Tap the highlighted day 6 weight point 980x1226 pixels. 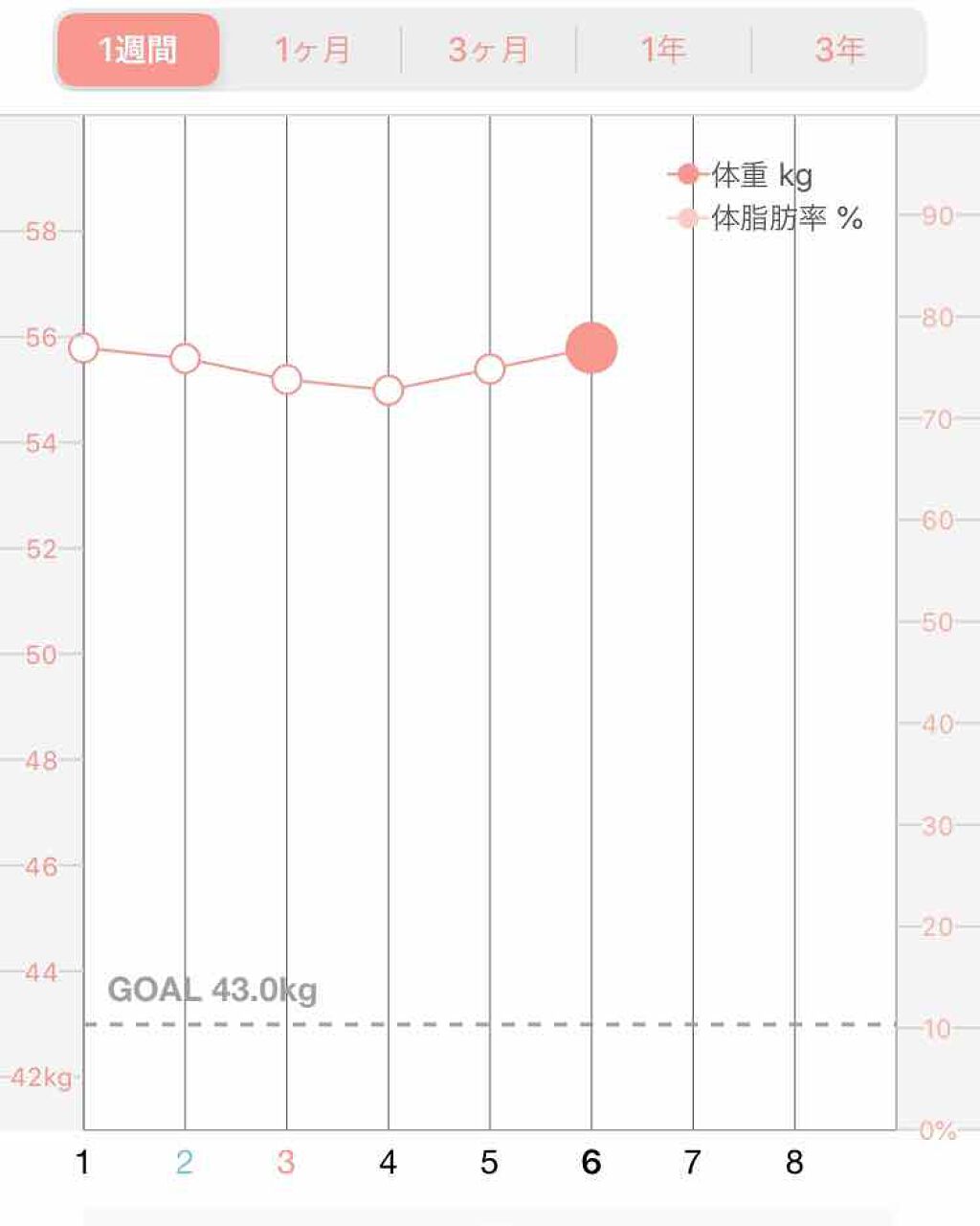pos(591,348)
